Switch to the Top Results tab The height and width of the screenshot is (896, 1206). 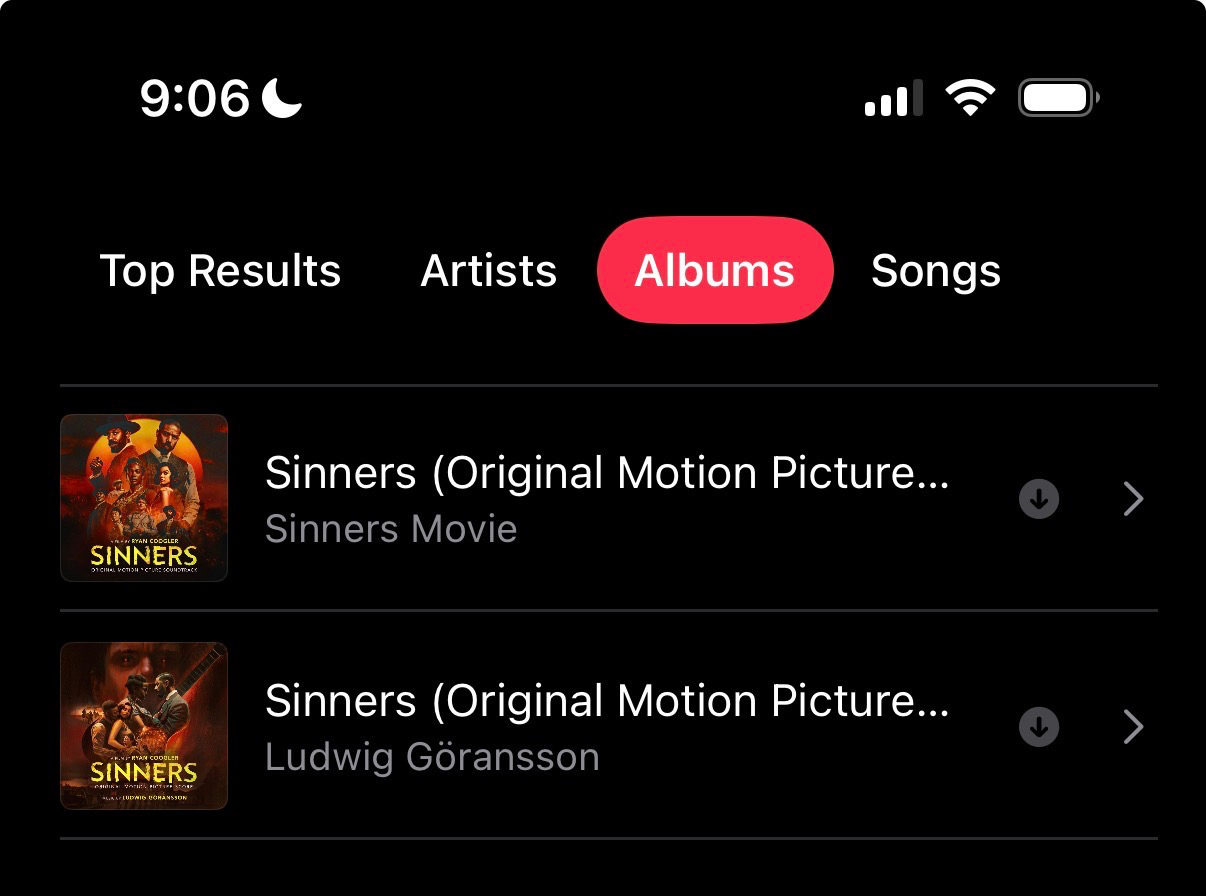(x=220, y=271)
